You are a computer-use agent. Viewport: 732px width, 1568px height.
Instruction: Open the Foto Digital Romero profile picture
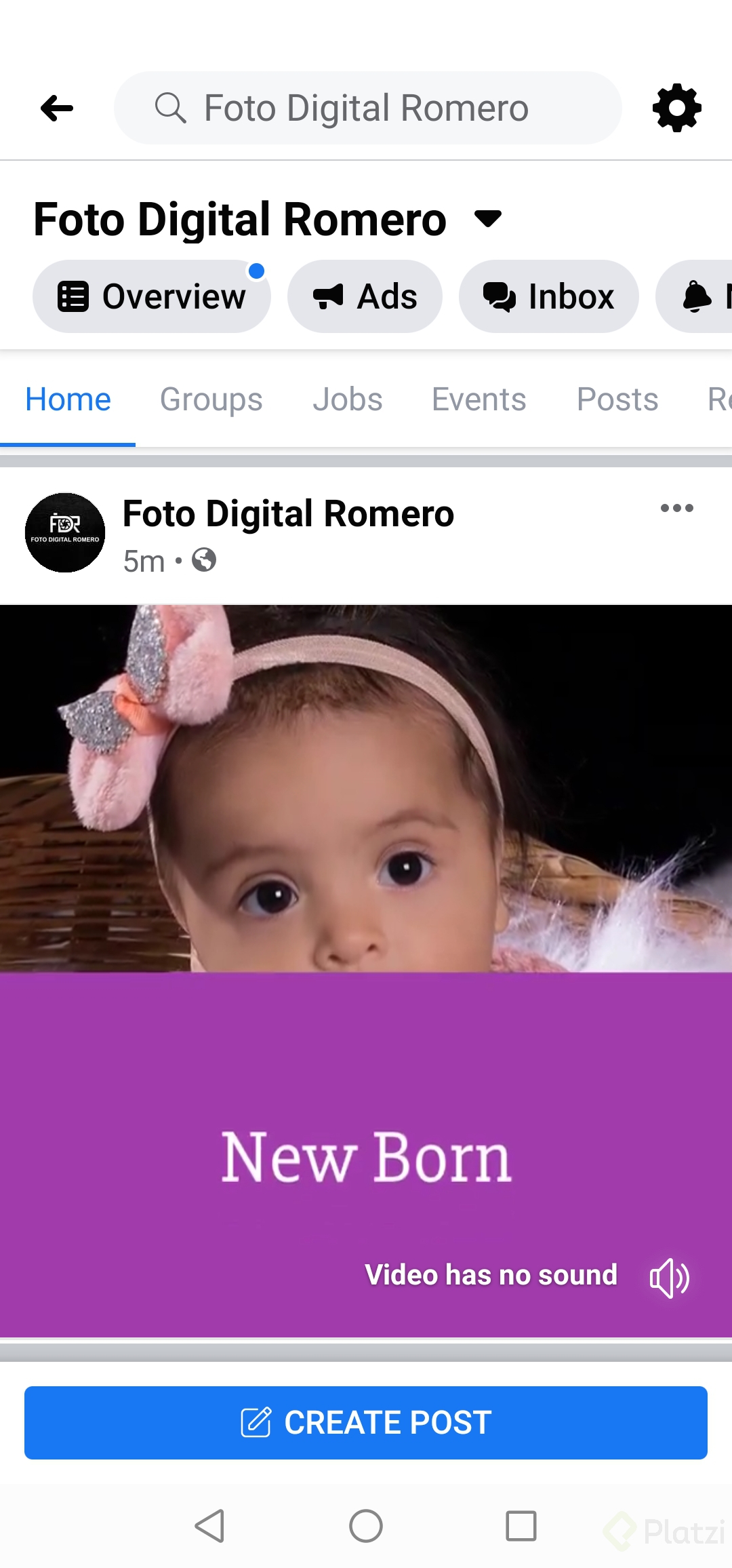point(65,532)
